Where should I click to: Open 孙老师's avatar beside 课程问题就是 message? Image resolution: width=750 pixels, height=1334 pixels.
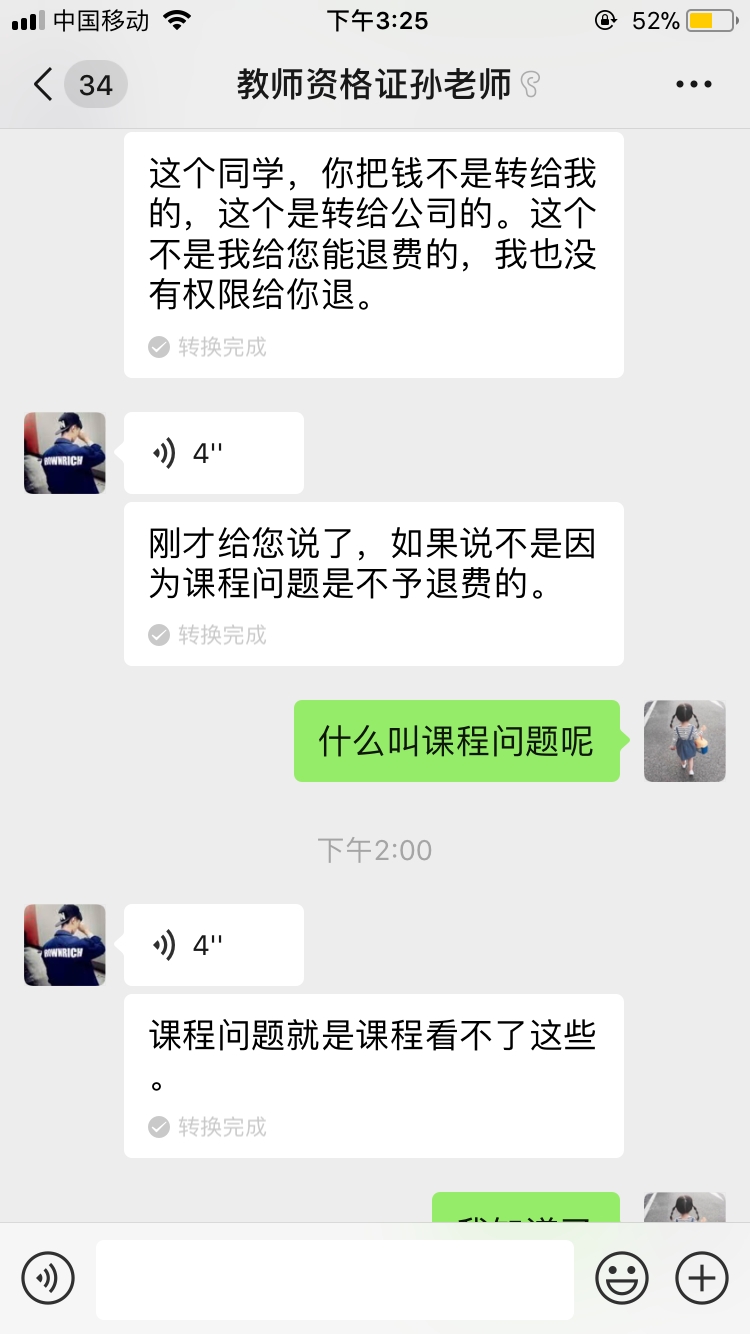point(65,945)
